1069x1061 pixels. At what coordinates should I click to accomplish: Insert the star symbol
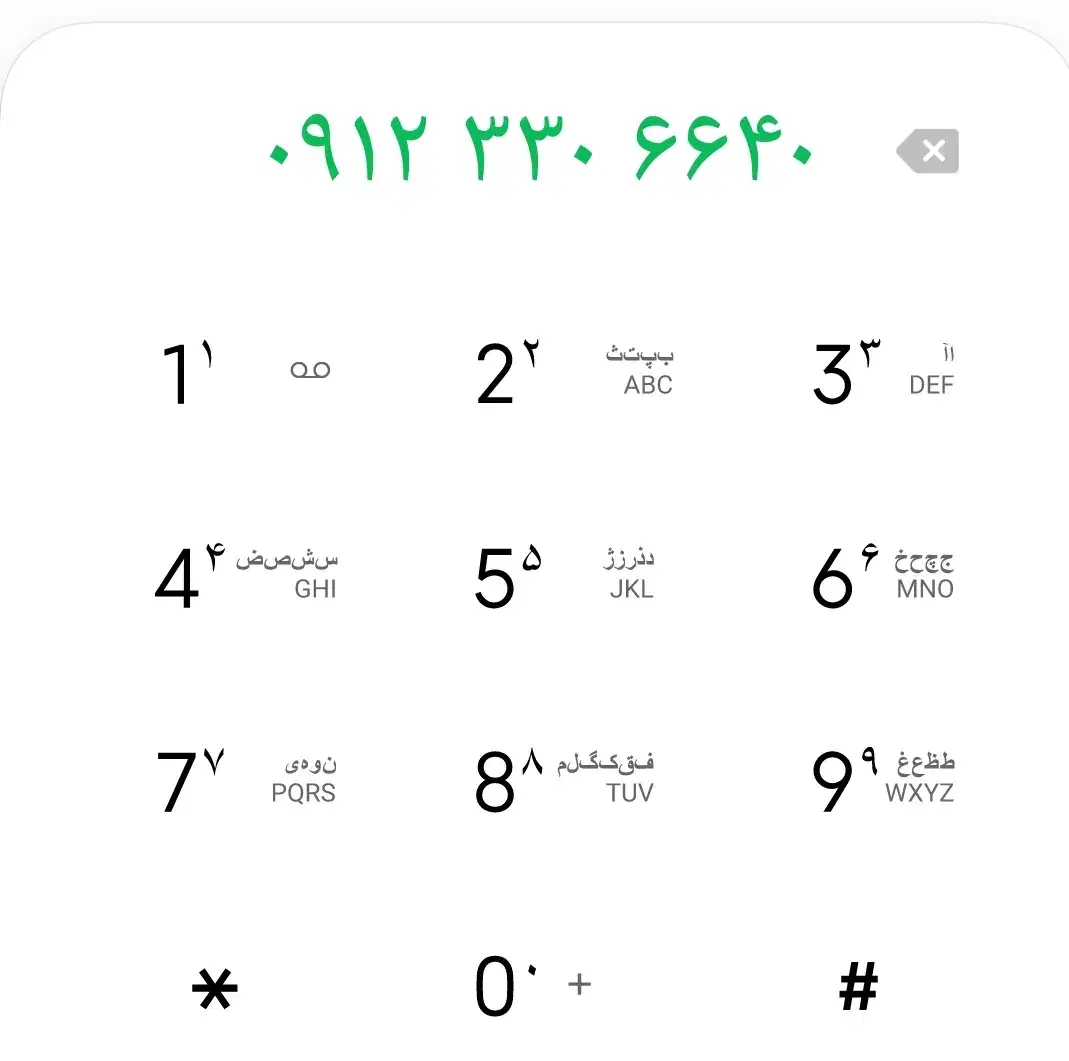click(214, 988)
